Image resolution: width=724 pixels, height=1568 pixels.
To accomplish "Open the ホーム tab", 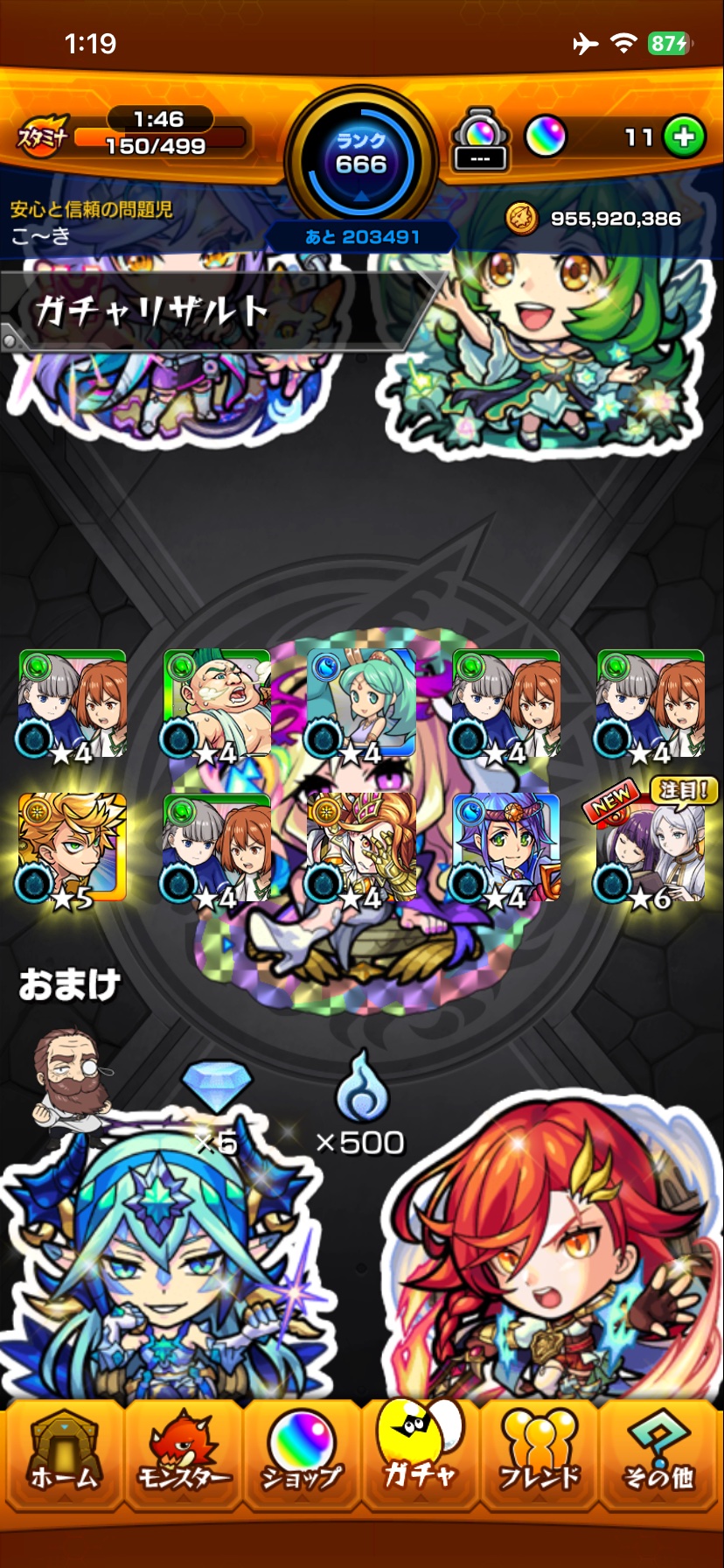I will click(x=63, y=1454).
